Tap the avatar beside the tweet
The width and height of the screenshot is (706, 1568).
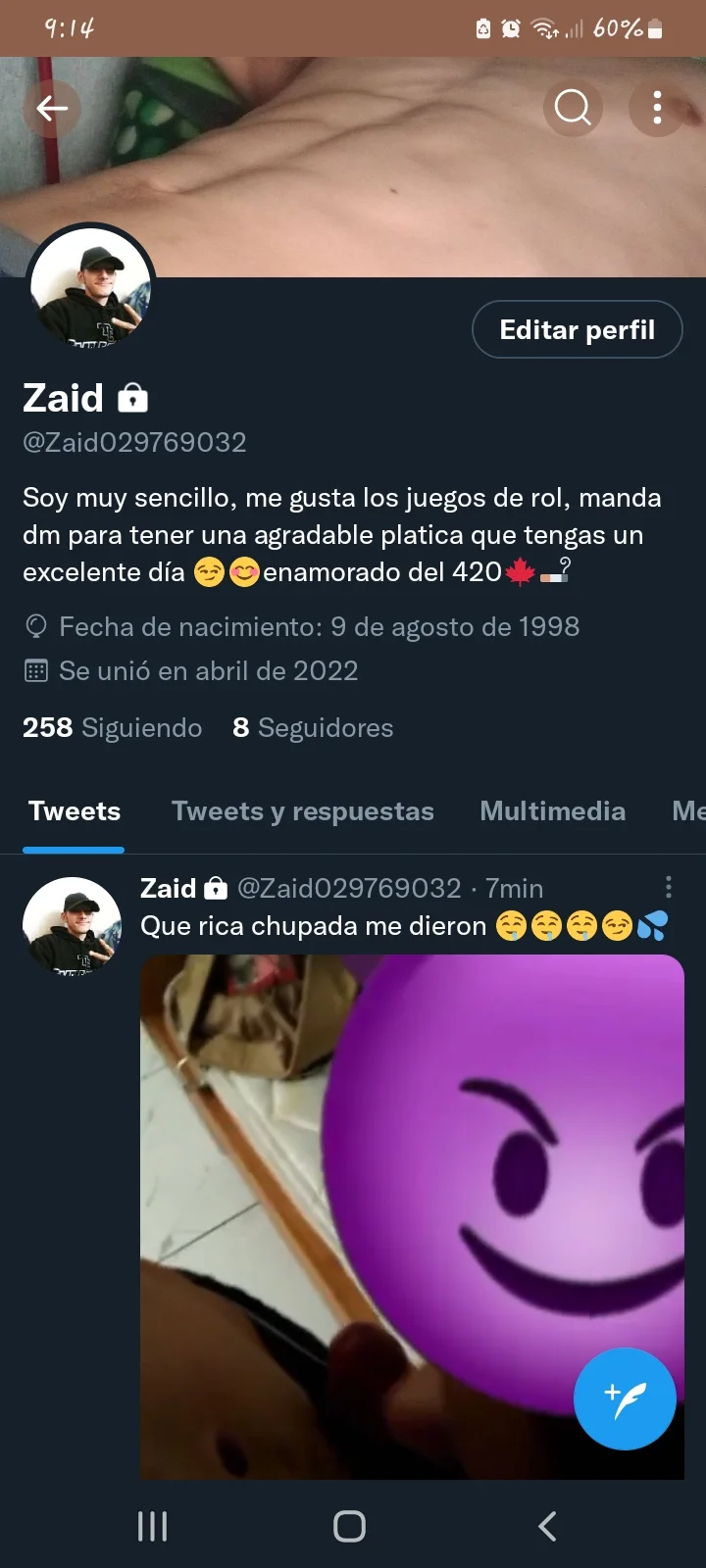[72, 926]
